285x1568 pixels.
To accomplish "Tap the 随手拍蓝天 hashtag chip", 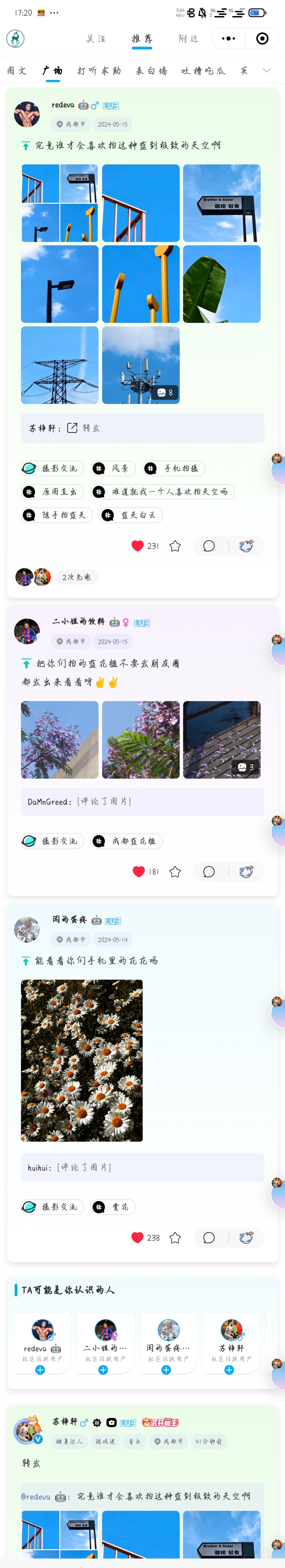I will 57,515.
